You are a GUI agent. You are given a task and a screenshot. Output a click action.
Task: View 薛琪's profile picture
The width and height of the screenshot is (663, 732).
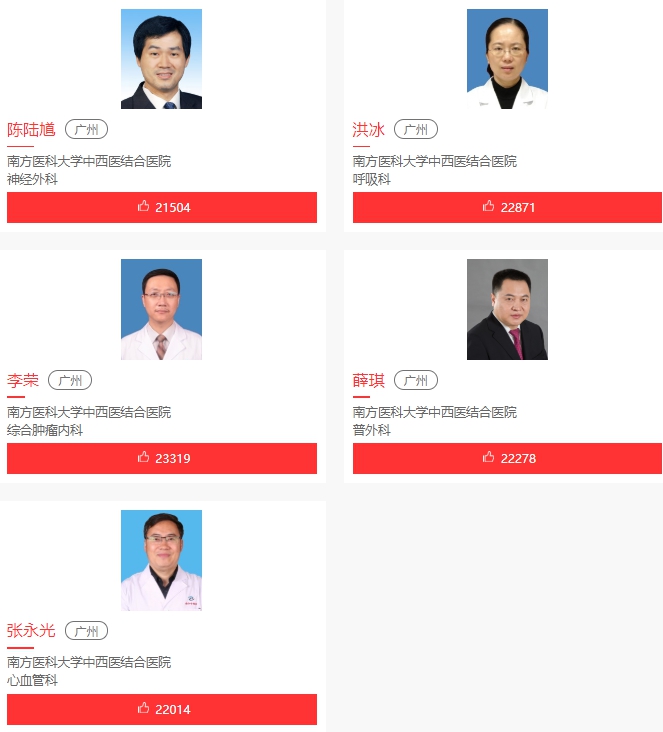coord(507,309)
